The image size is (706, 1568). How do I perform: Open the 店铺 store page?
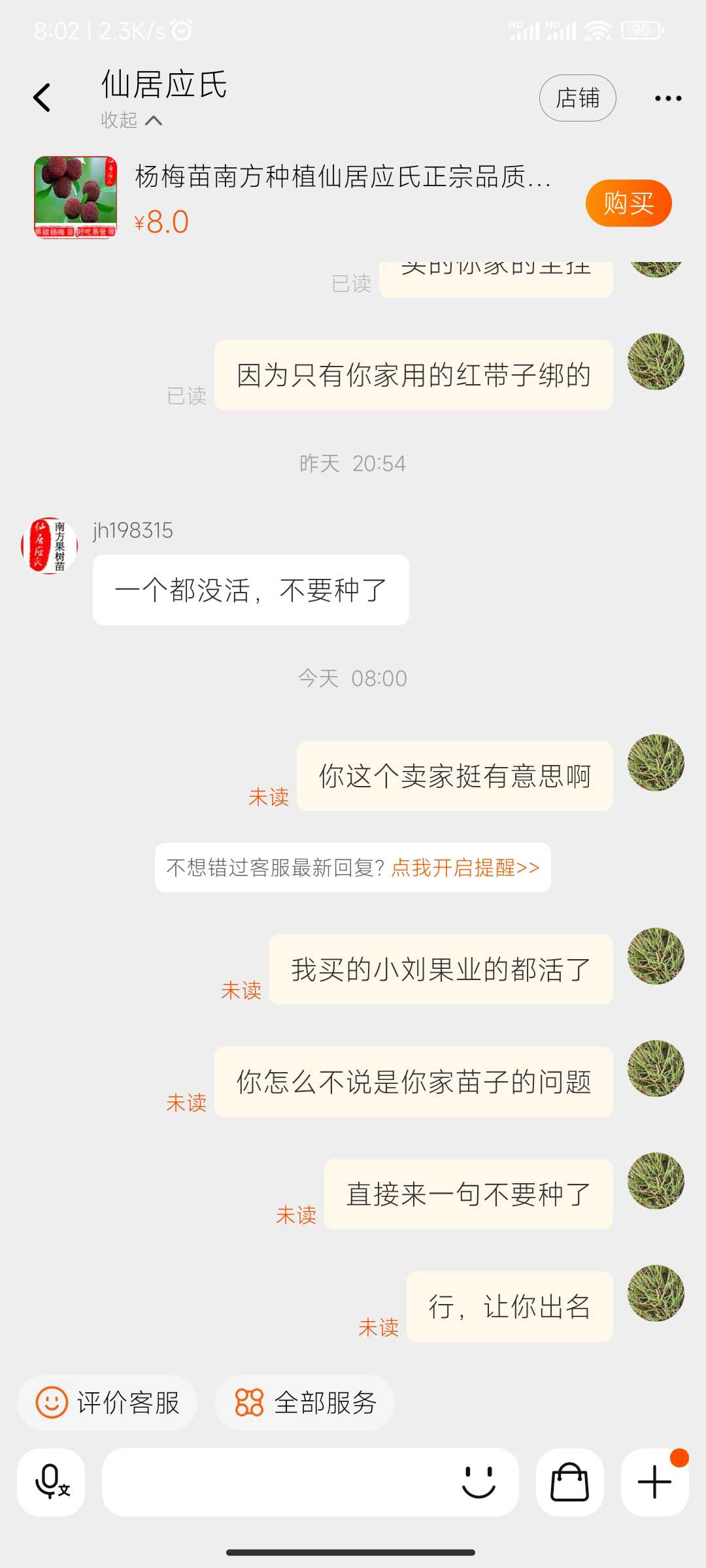pyautogui.click(x=577, y=98)
